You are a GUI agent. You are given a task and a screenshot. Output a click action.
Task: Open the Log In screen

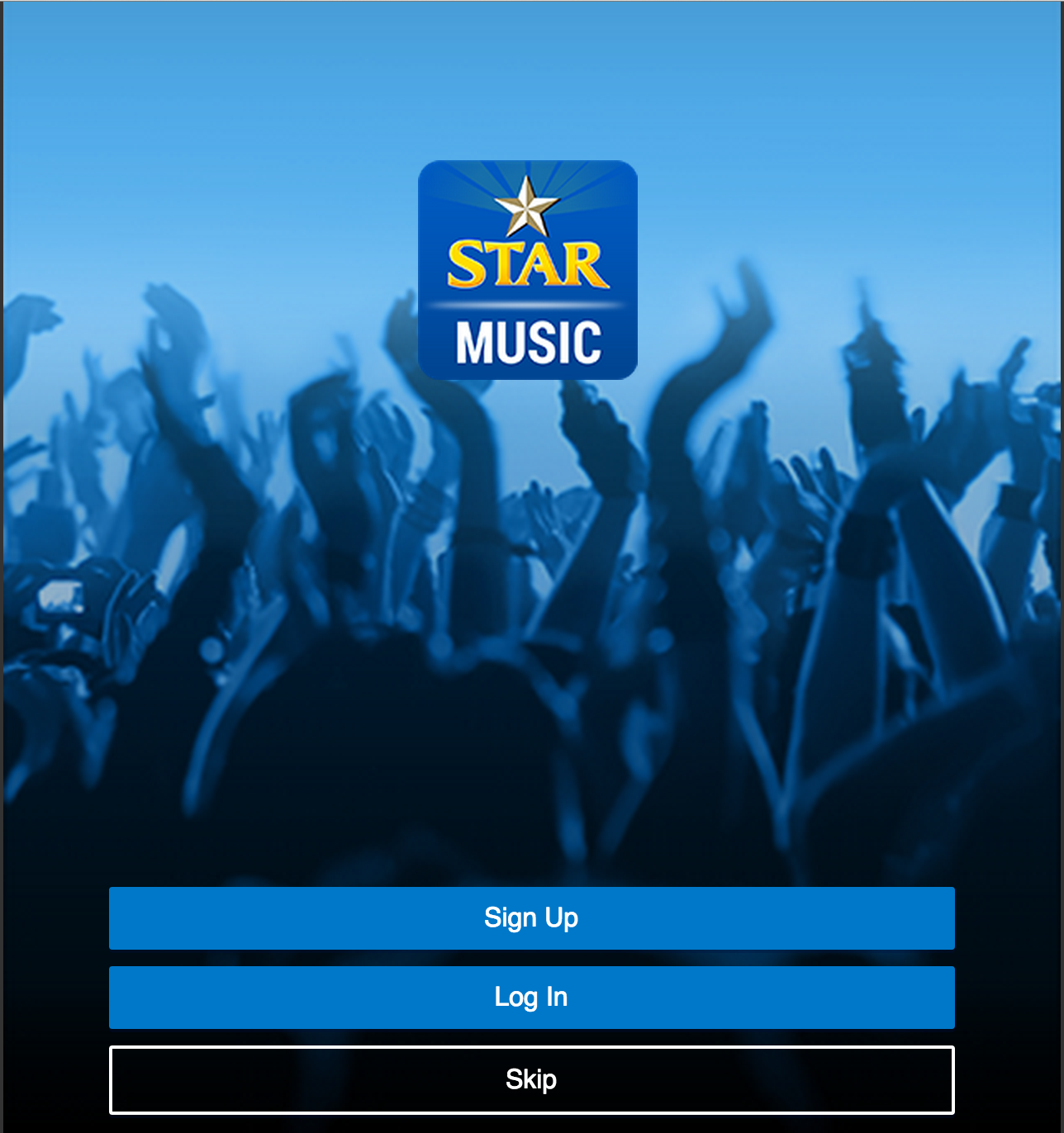[531, 997]
